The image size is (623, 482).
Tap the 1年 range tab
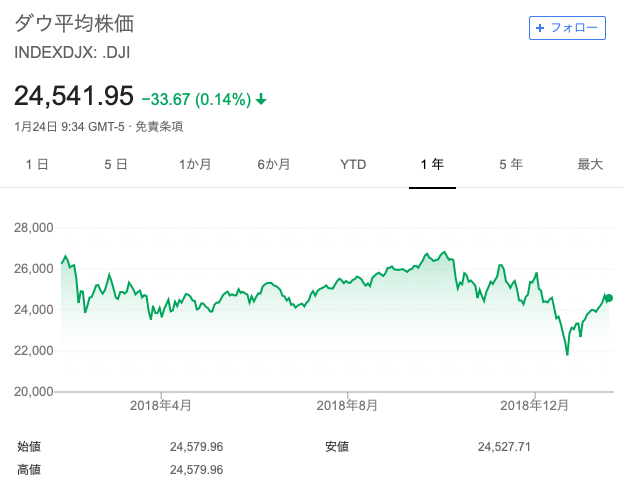click(x=432, y=165)
